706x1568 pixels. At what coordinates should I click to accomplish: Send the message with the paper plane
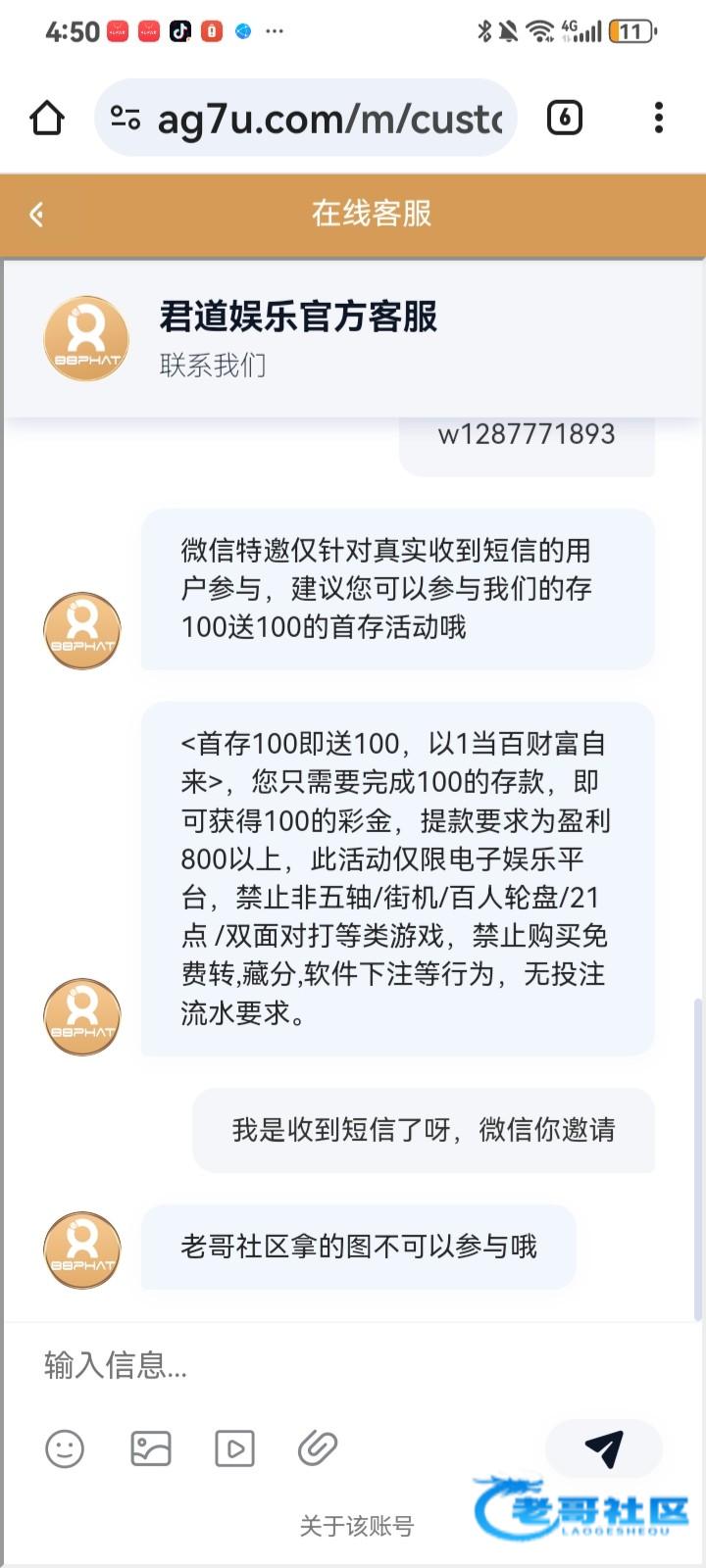tap(604, 1448)
